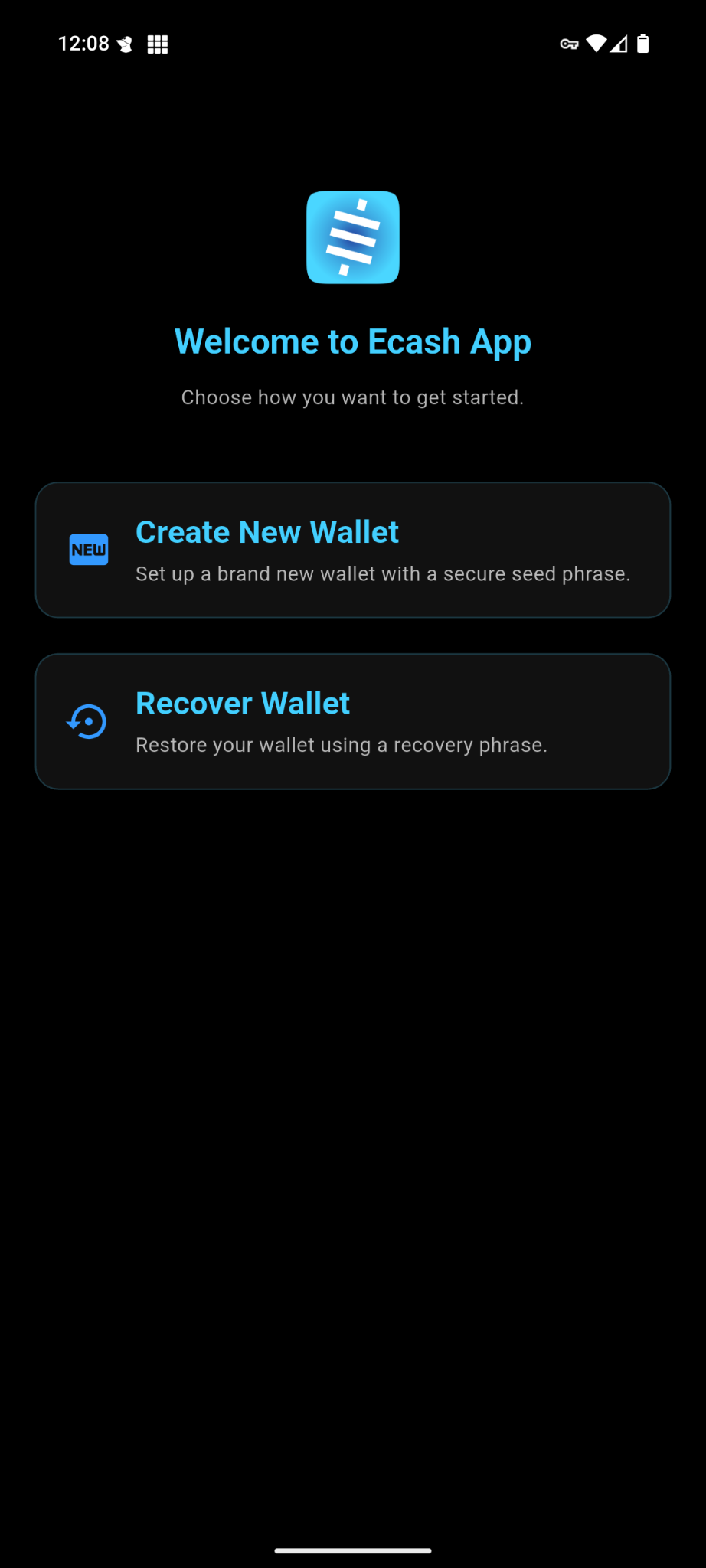Tap the Wi-Fi status icon
Screen dimensions: 706x1568
tap(597, 44)
